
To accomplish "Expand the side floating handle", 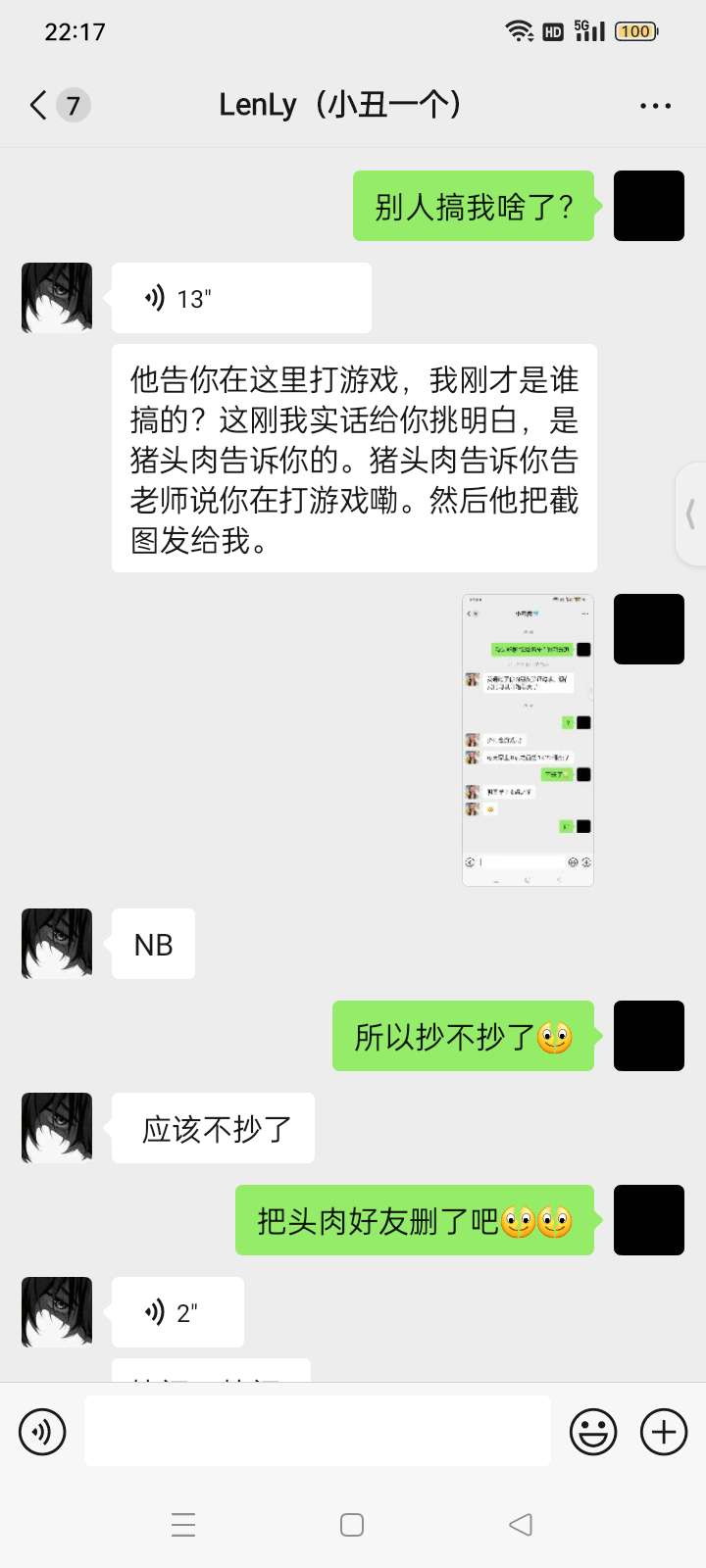I will tap(691, 514).
